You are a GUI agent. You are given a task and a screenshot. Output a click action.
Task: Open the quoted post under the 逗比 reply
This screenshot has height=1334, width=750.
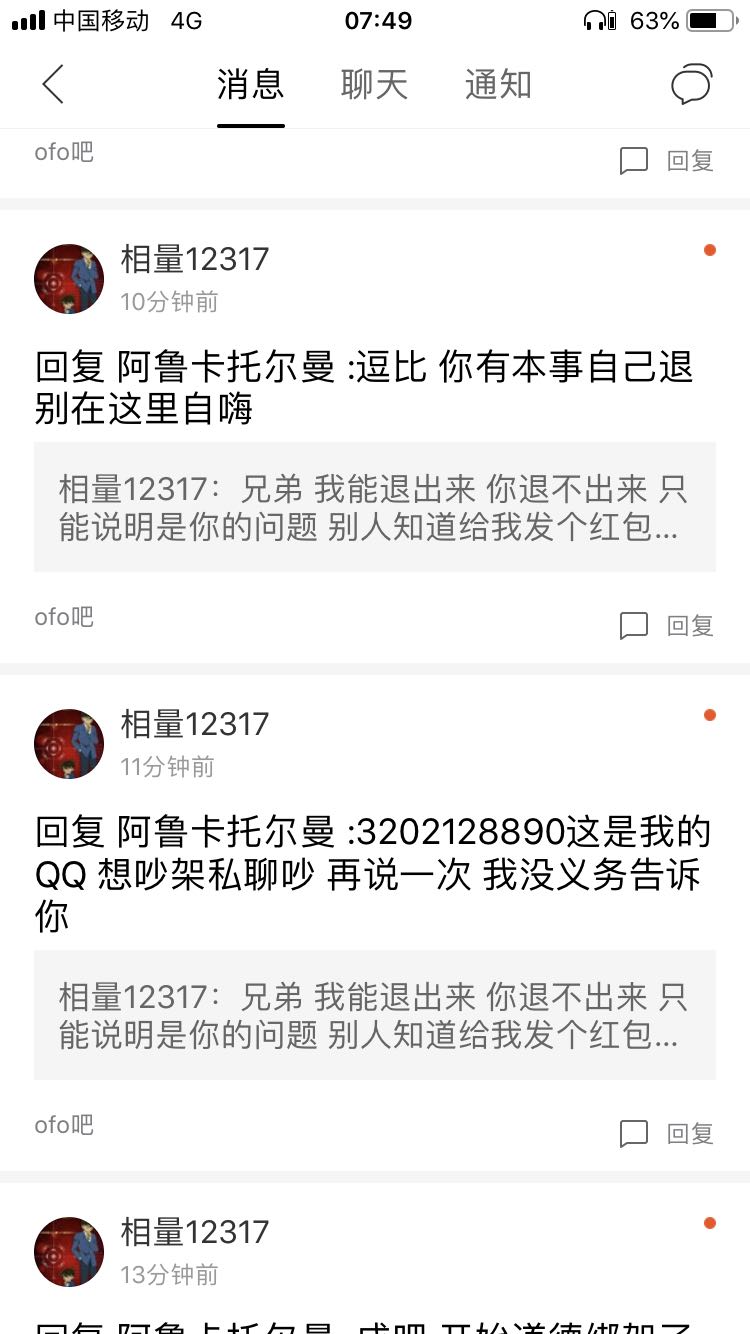(x=374, y=507)
